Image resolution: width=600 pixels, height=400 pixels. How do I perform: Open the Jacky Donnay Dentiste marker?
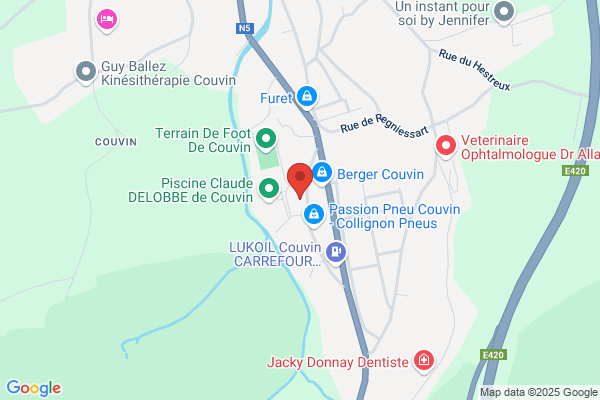tap(424, 361)
